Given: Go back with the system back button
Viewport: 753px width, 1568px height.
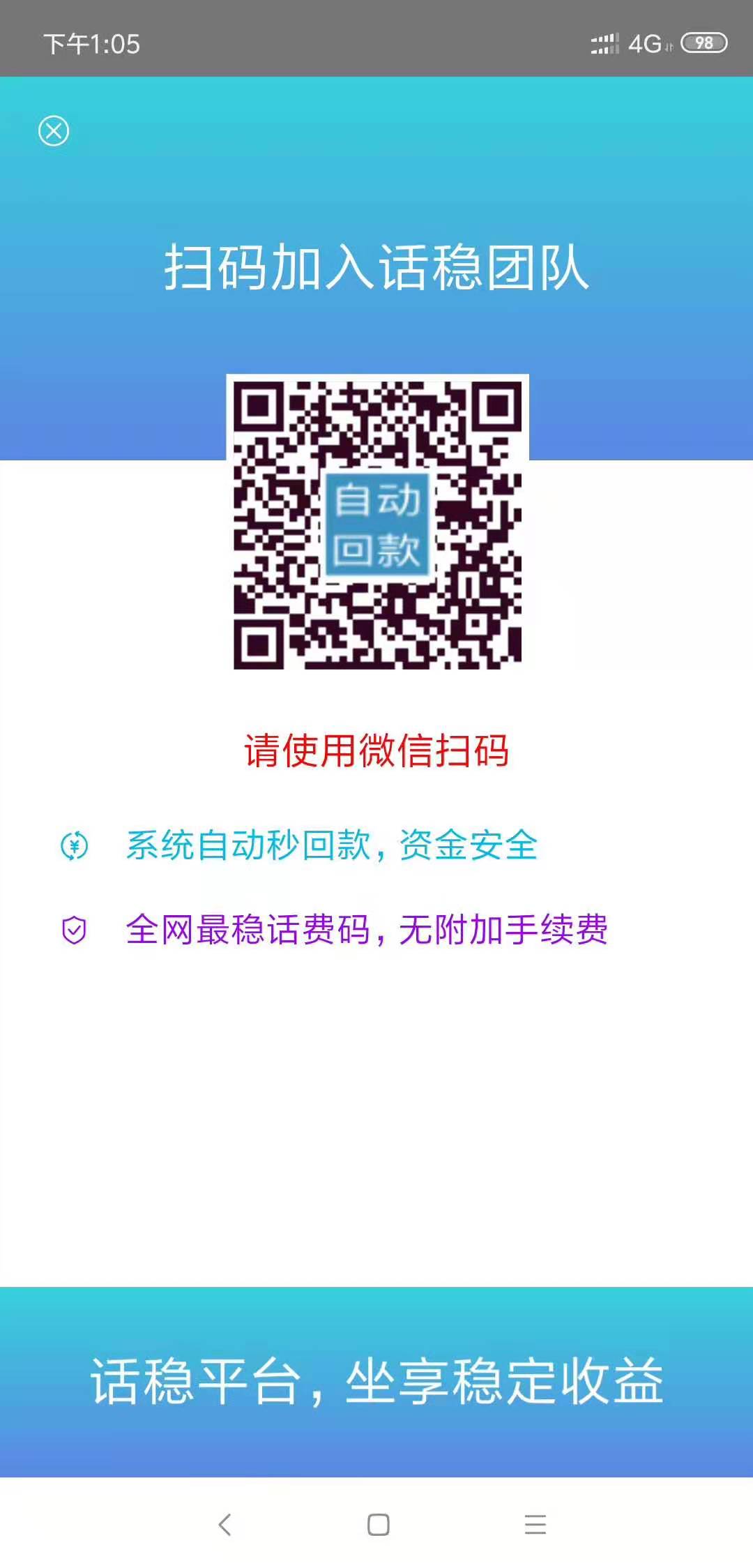Looking at the screenshot, I should tap(225, 1525).
